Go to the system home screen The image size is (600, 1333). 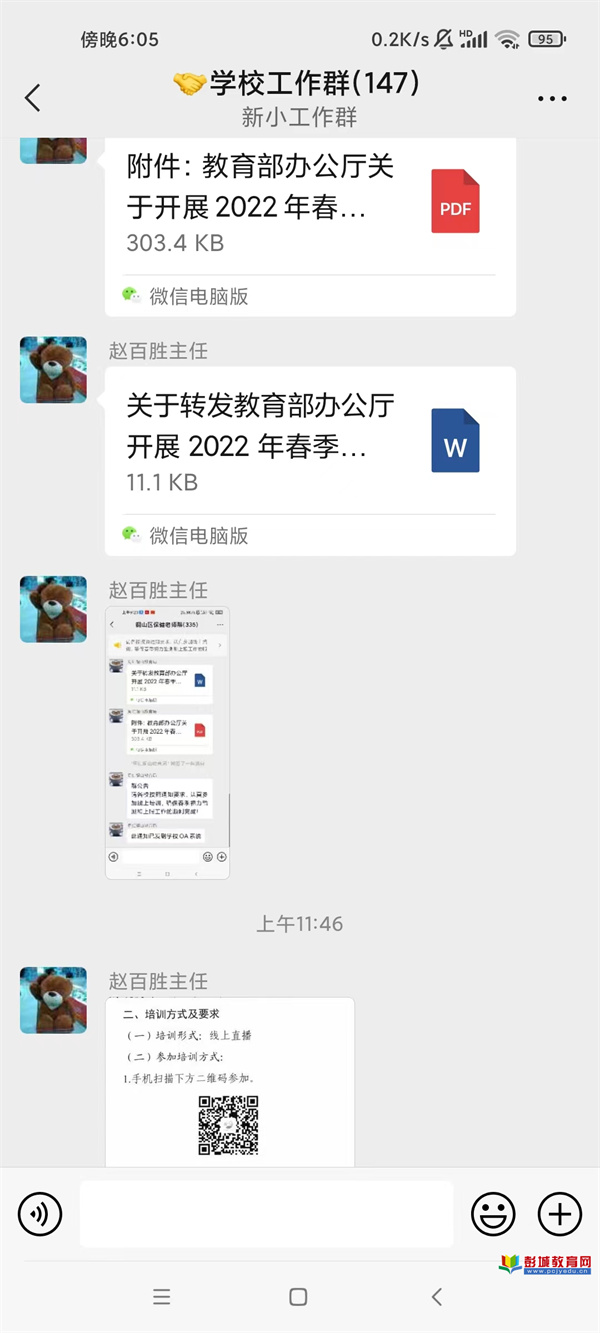298,1297
